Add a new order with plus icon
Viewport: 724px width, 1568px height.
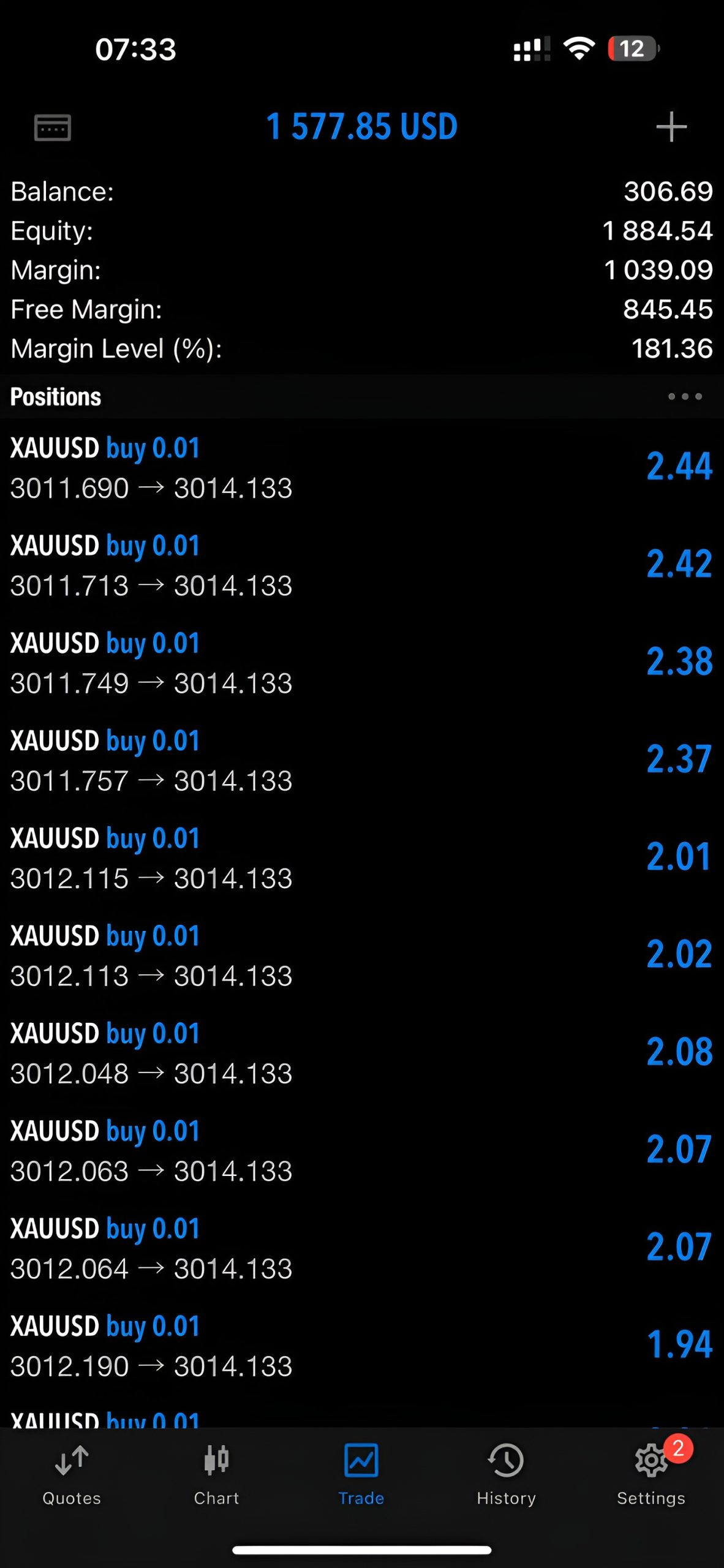point(671,127)
